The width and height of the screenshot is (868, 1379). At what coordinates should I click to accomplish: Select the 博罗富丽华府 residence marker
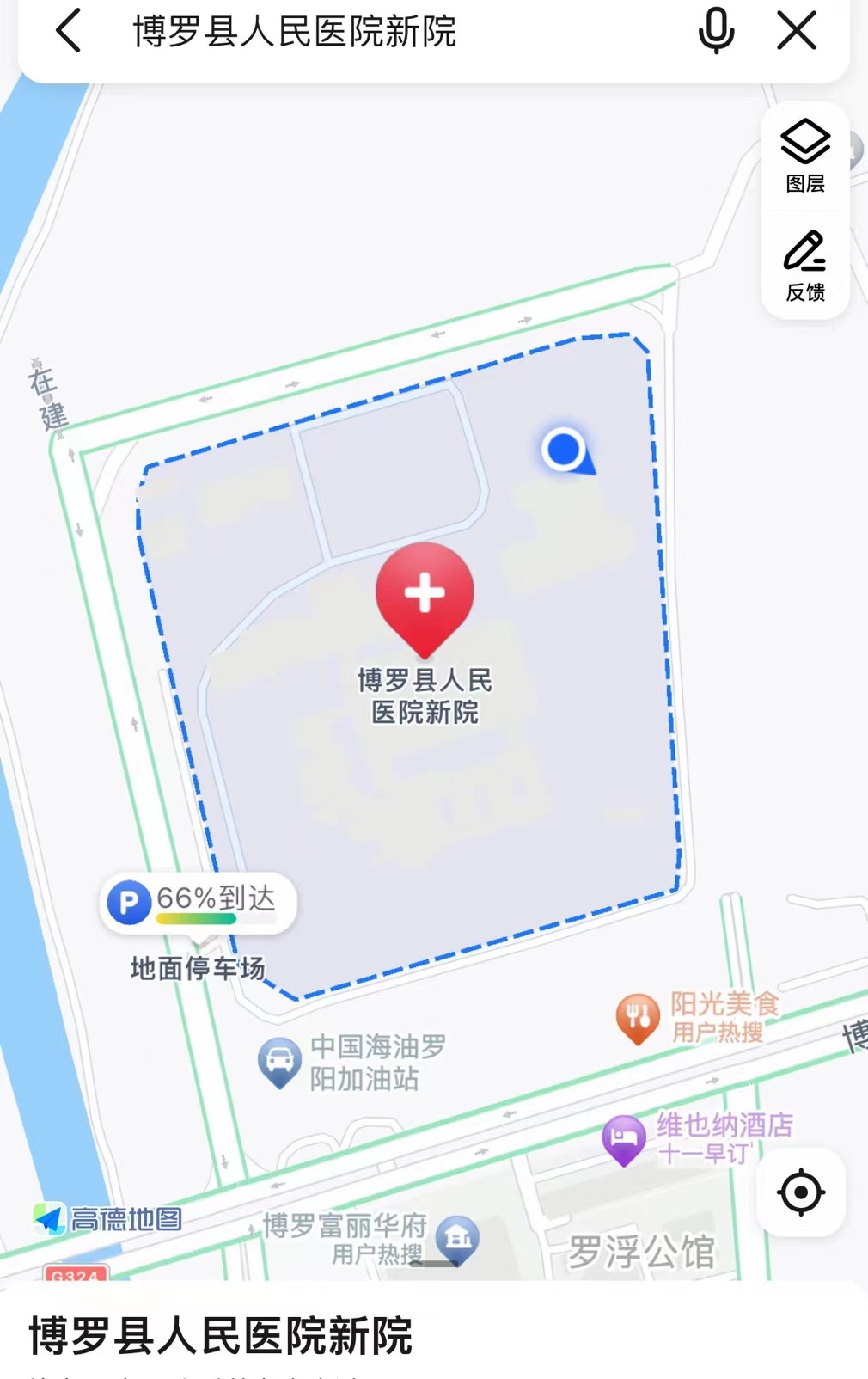click(x=458, y=1239)
